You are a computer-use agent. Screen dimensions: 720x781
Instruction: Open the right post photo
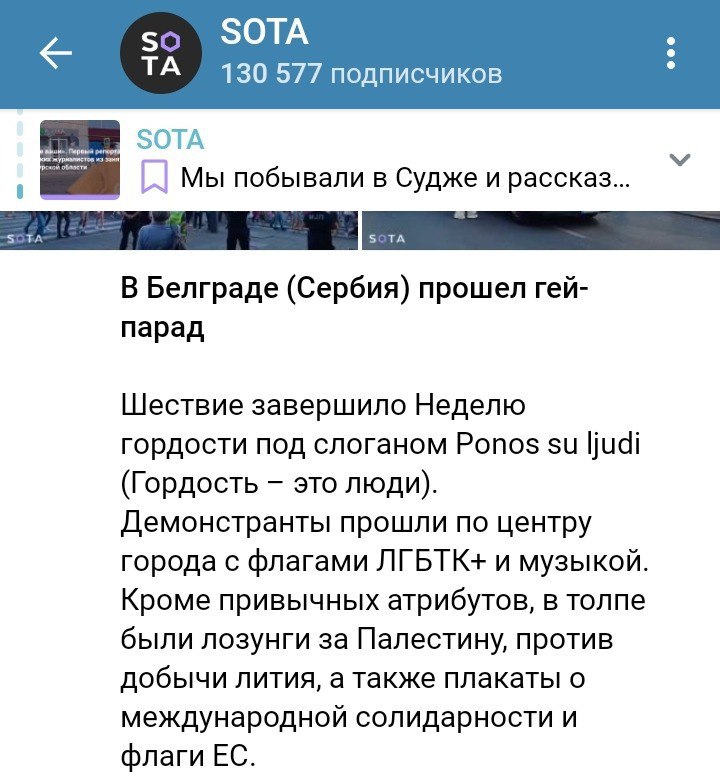pyautogui.click(x=540, y=230)
